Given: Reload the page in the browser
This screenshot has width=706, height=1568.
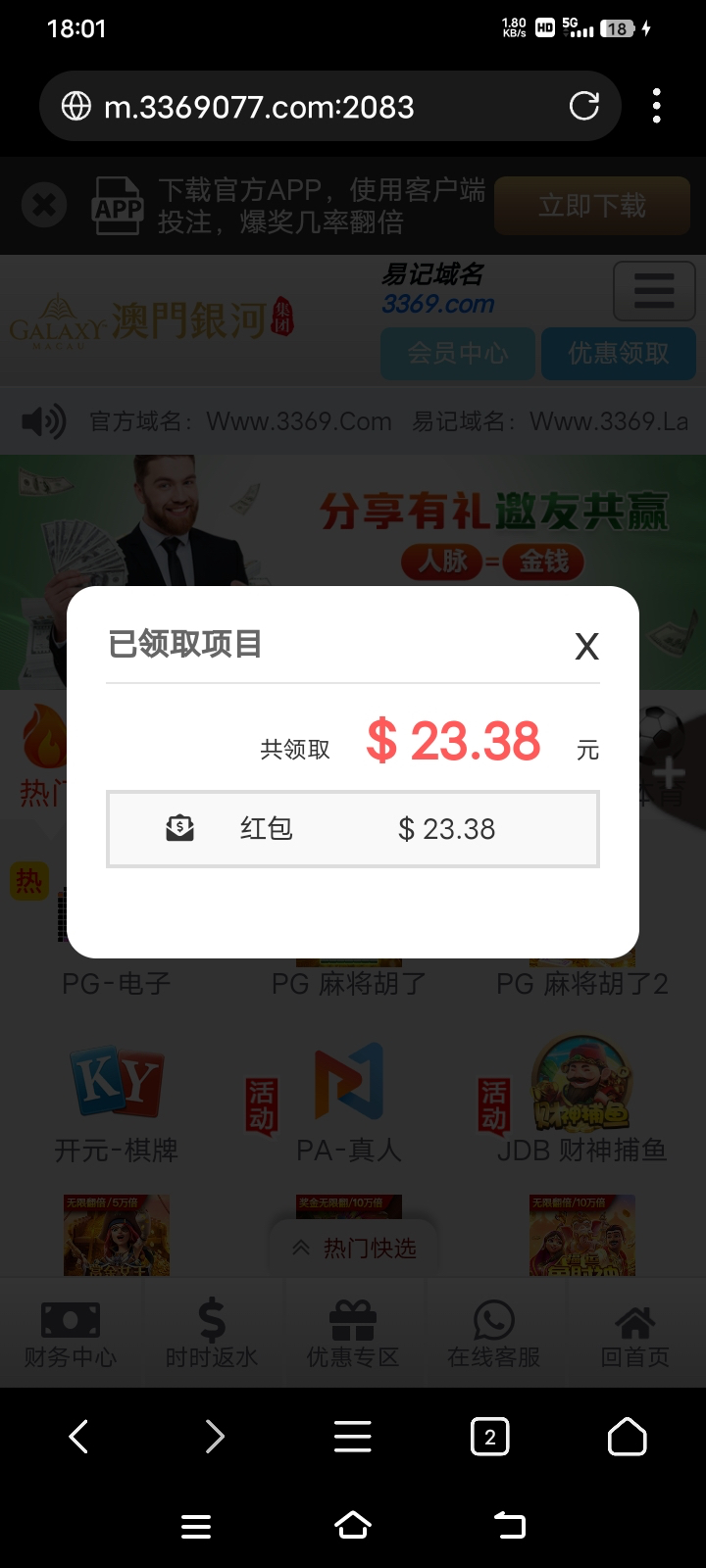Looking at the screenshot, I should pyautogui.click(x=584, y=106).
